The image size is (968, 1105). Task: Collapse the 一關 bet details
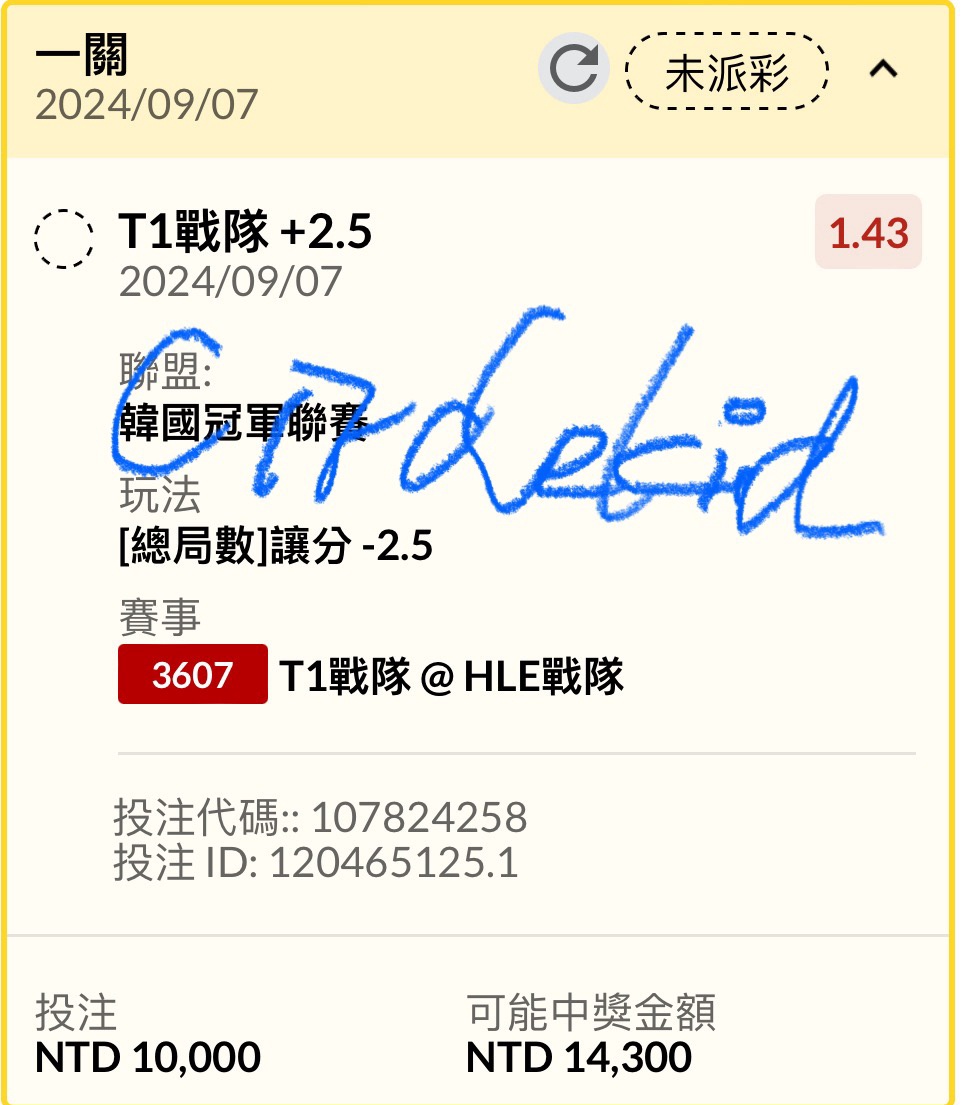pyautogui.click(x=884, y=70)
